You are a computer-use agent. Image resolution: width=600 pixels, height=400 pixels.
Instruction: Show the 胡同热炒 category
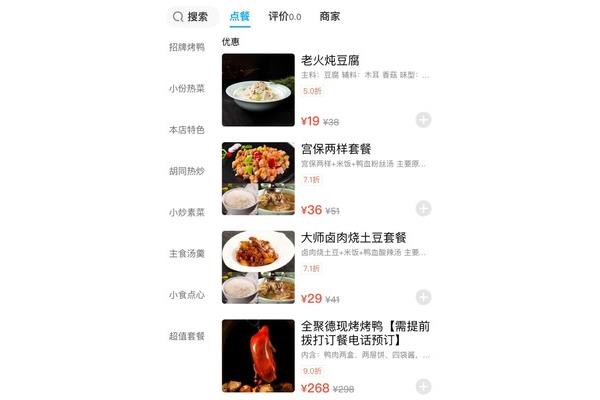click(187, 171)
